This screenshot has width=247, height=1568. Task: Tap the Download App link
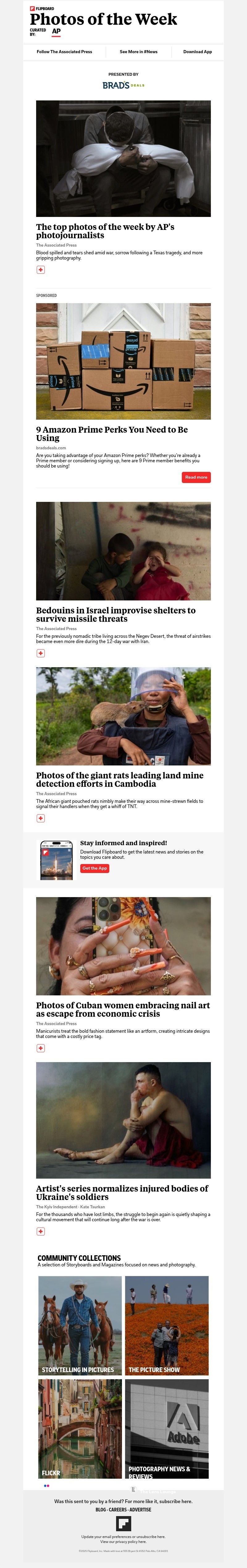pyautogui.click(x=197, y=52)
